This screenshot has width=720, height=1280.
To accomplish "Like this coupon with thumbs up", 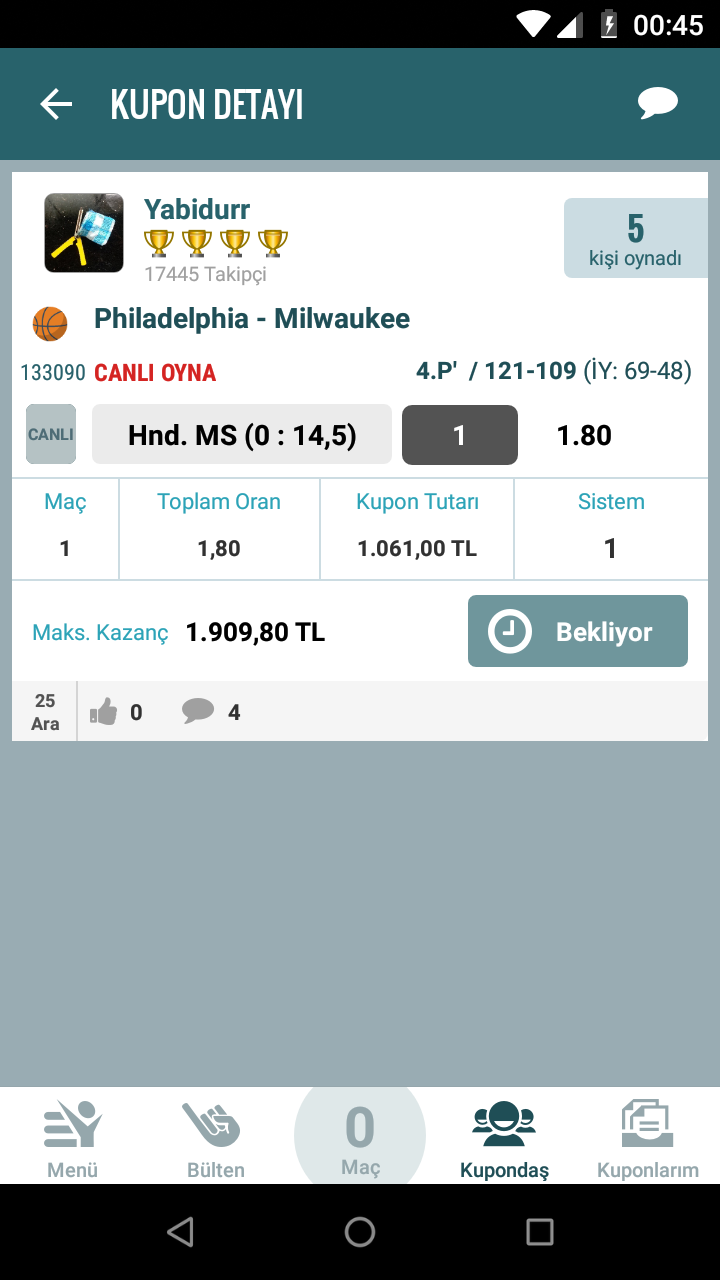I will [104, 712].
